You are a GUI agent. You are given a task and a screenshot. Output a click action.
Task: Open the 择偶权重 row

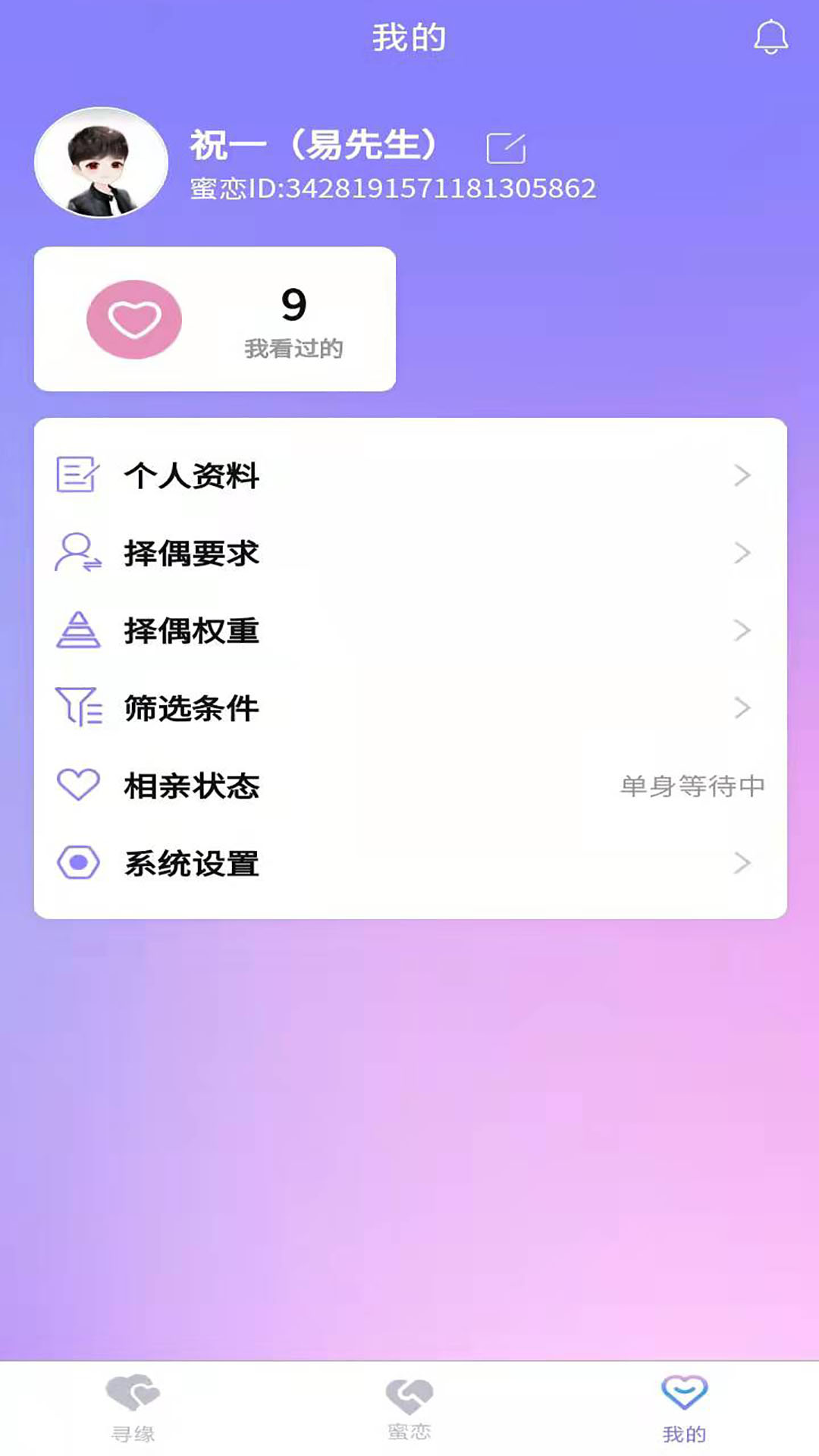click(409, 631)
